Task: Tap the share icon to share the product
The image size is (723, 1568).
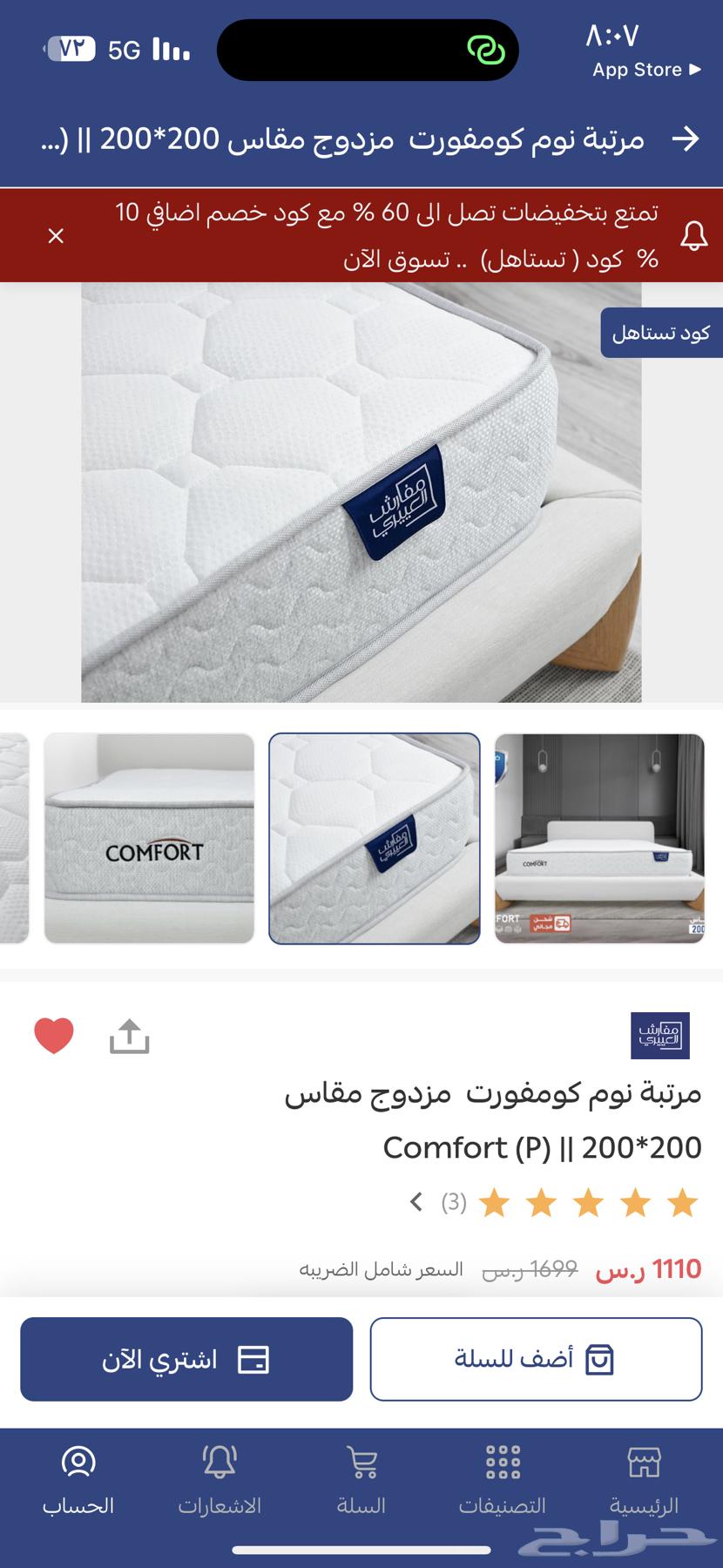Action: 131,1036
